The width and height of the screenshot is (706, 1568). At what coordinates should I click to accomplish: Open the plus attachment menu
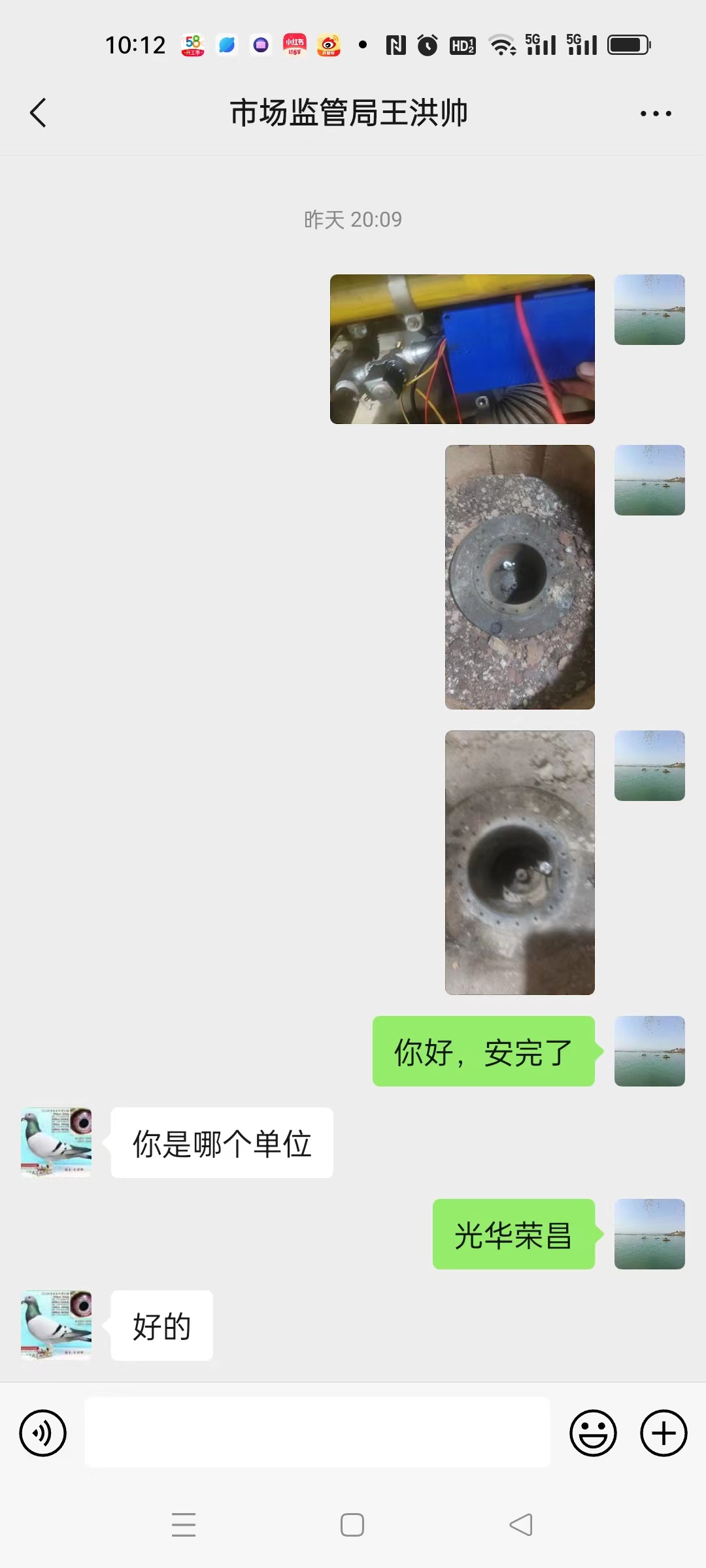click(x=664, y=1433)
